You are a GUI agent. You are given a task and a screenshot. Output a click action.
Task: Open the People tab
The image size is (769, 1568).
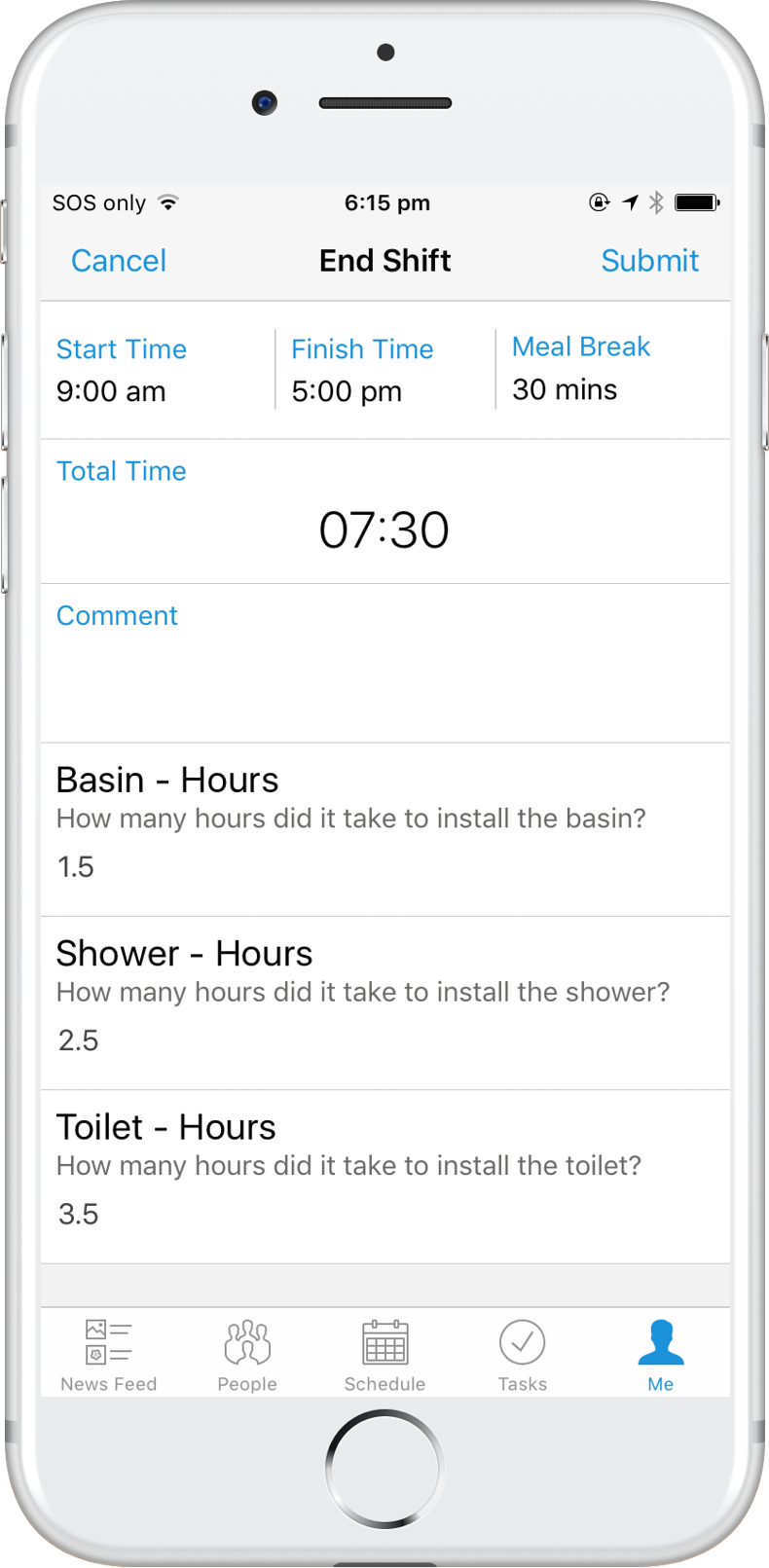pyautogui.click(x=247, y=1355)
